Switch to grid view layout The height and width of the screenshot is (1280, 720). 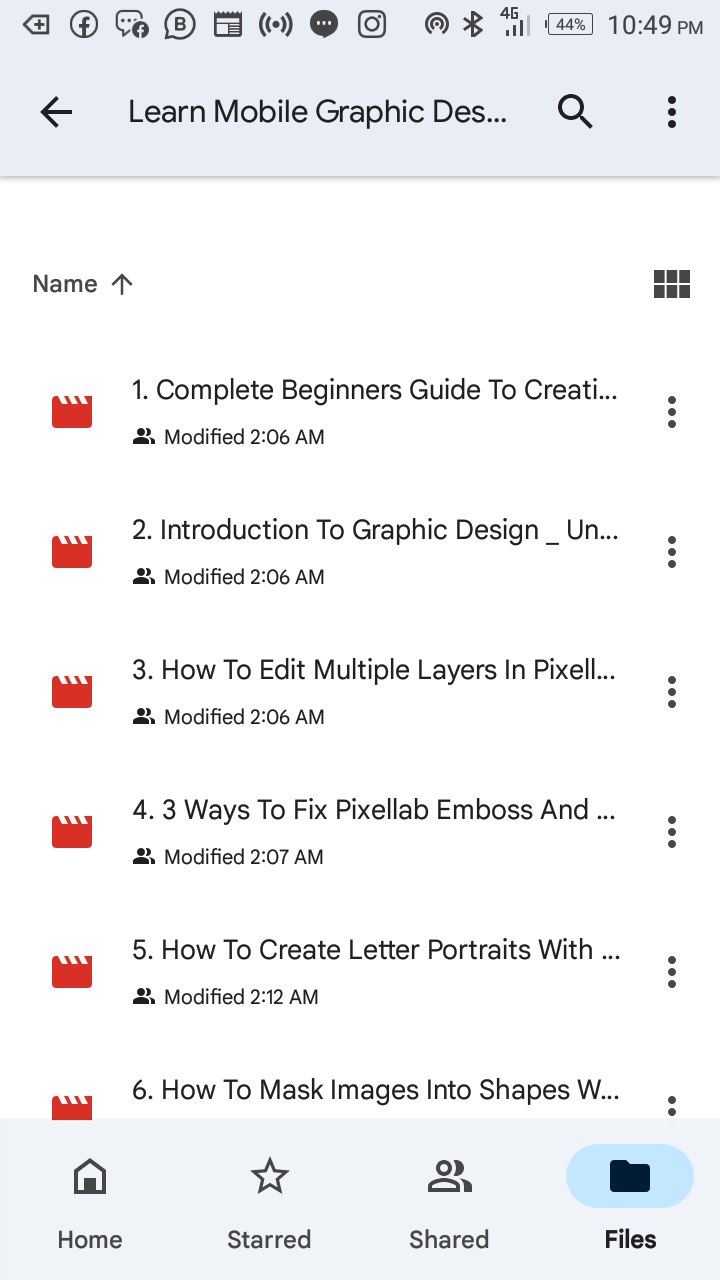click(671, 284)
